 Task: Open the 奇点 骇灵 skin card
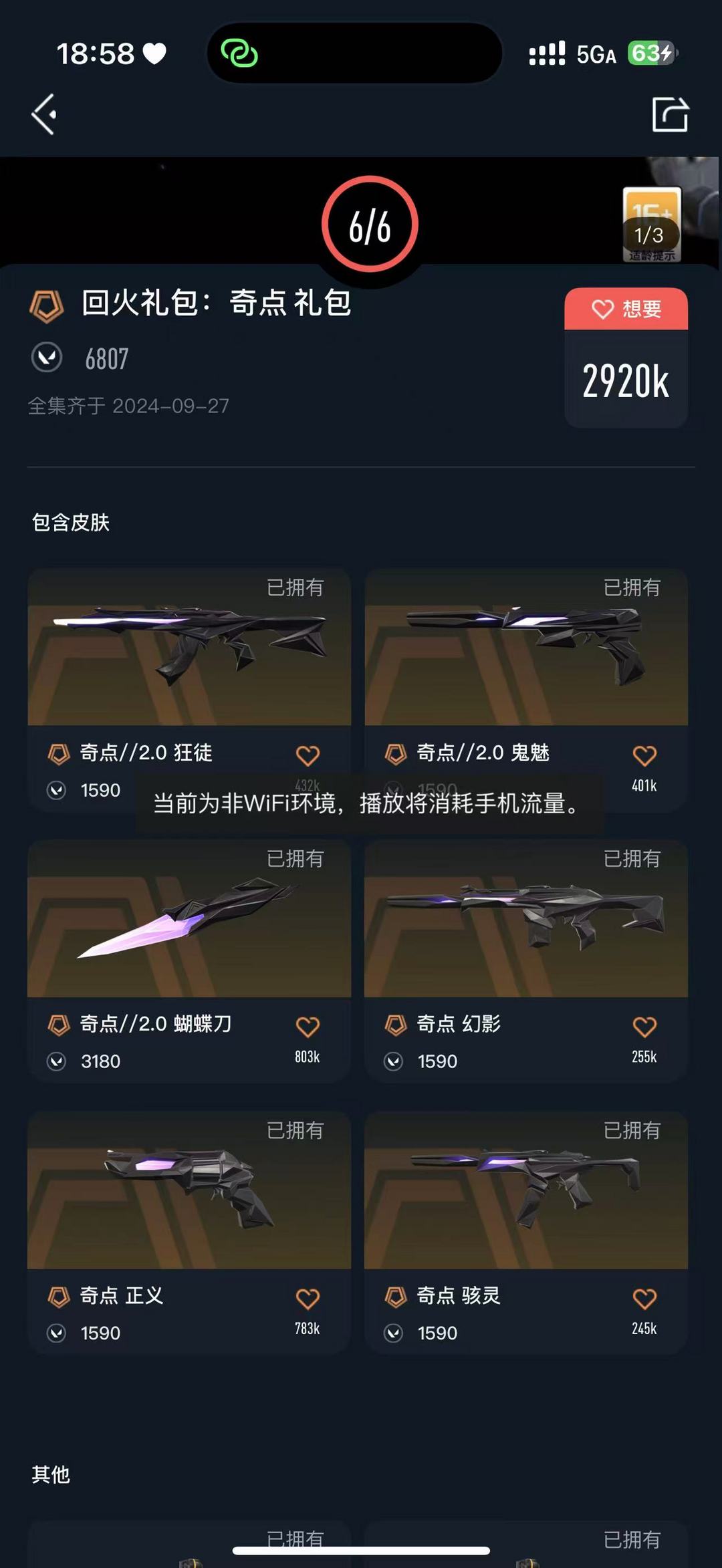point(525,1191)
